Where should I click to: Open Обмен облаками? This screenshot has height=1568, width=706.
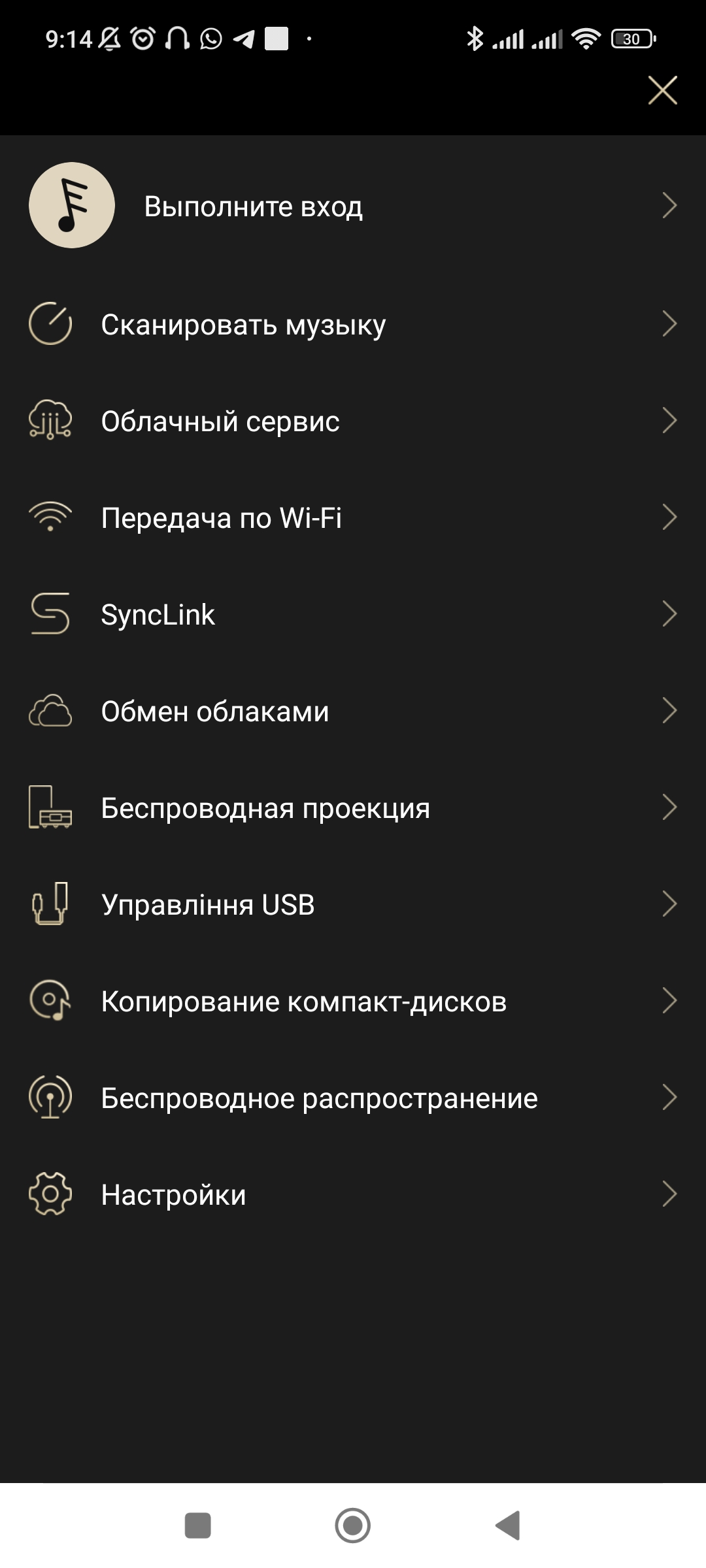pos(214,711)
